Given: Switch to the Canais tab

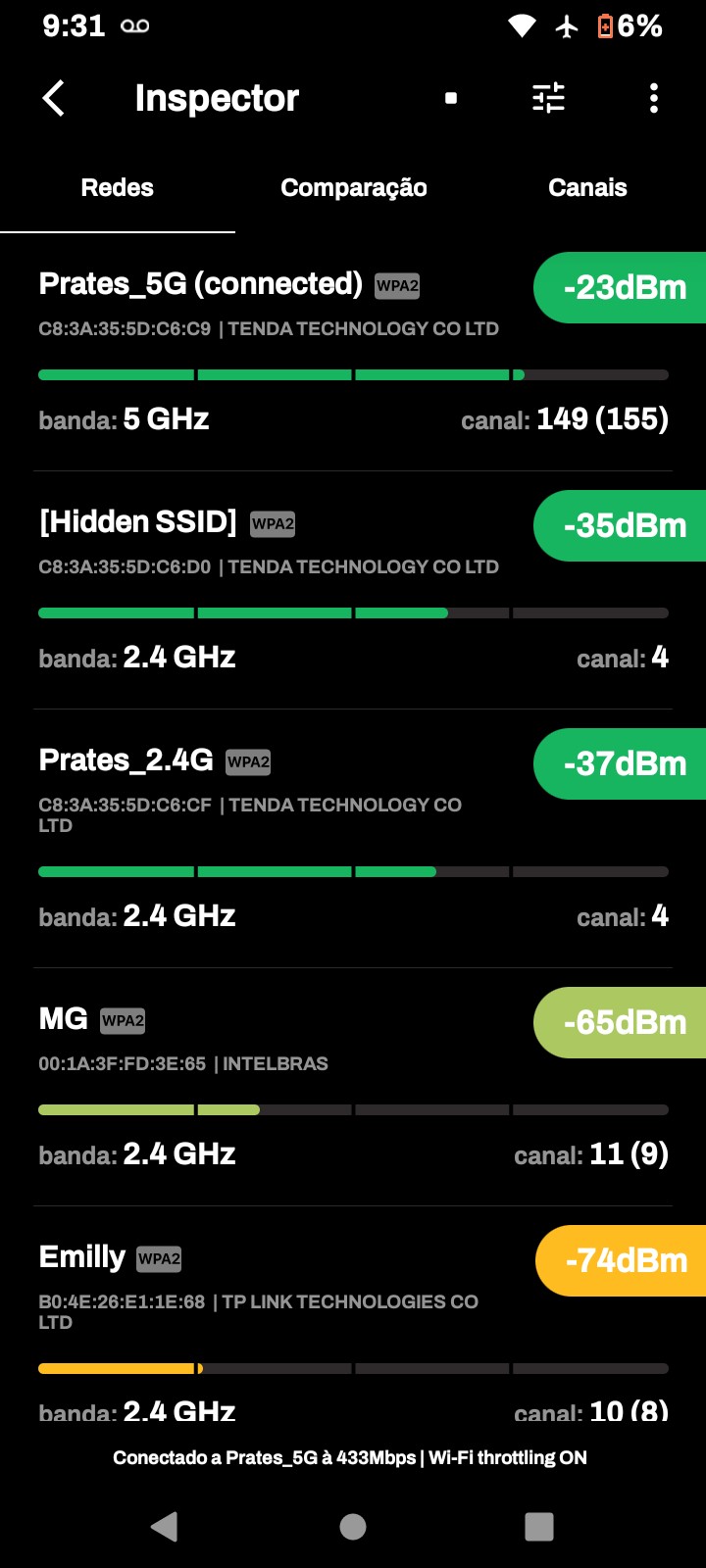Looking at the screenshot, I should coord(587,188).
